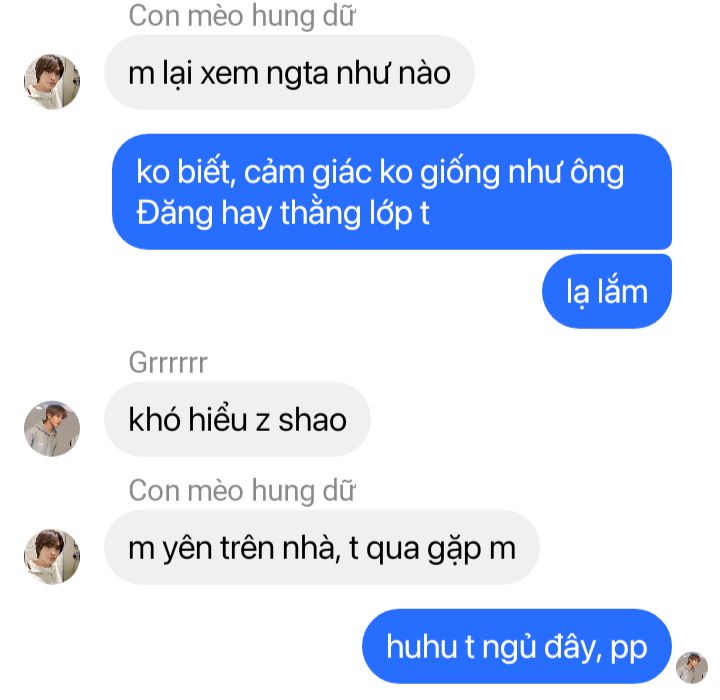Tap the "khó hiểu z shao" message bubble
Image resolution: width=720 pixels, height=700 pixels.
click(237, 420)
